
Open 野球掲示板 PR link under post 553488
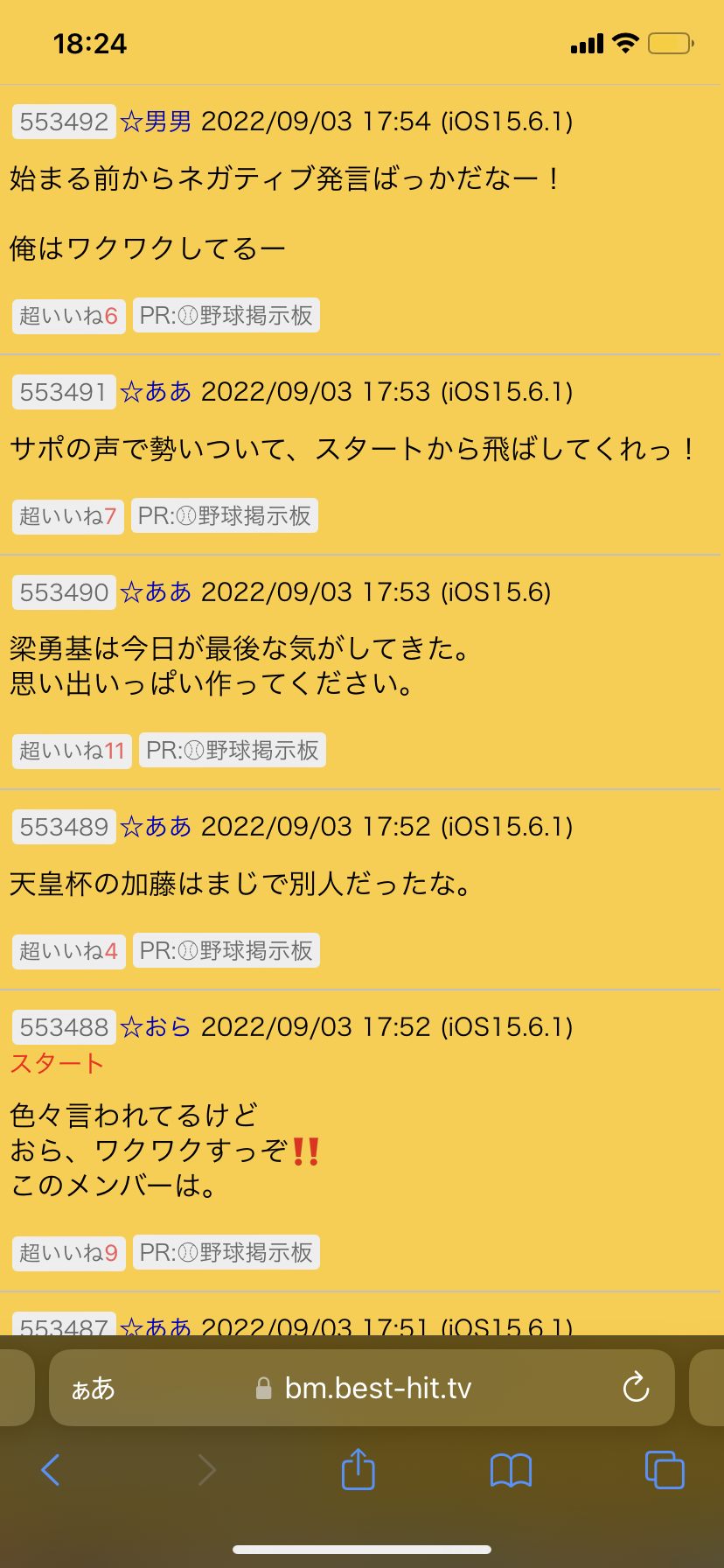[x=226, y=1253]
